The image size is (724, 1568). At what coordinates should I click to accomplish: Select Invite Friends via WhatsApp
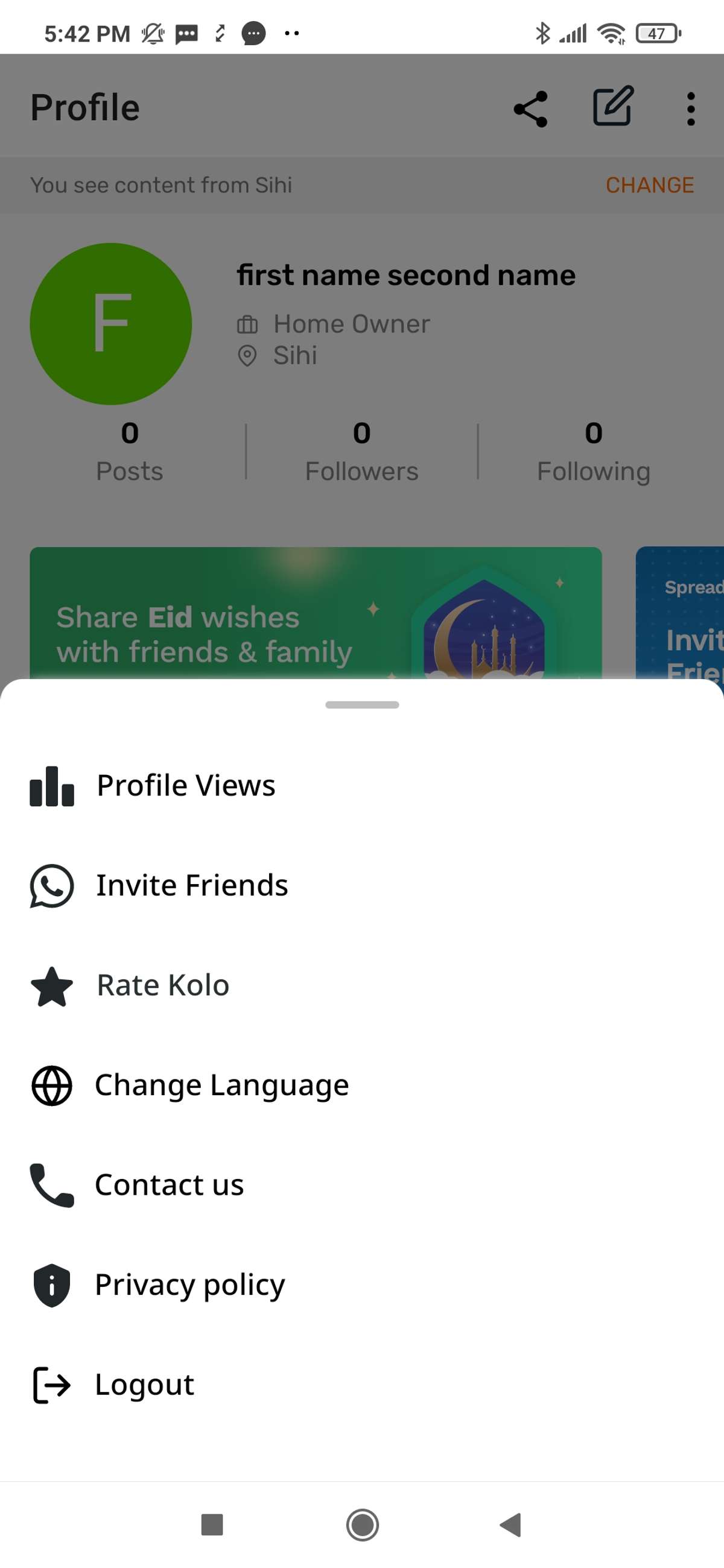click(191, 885)
